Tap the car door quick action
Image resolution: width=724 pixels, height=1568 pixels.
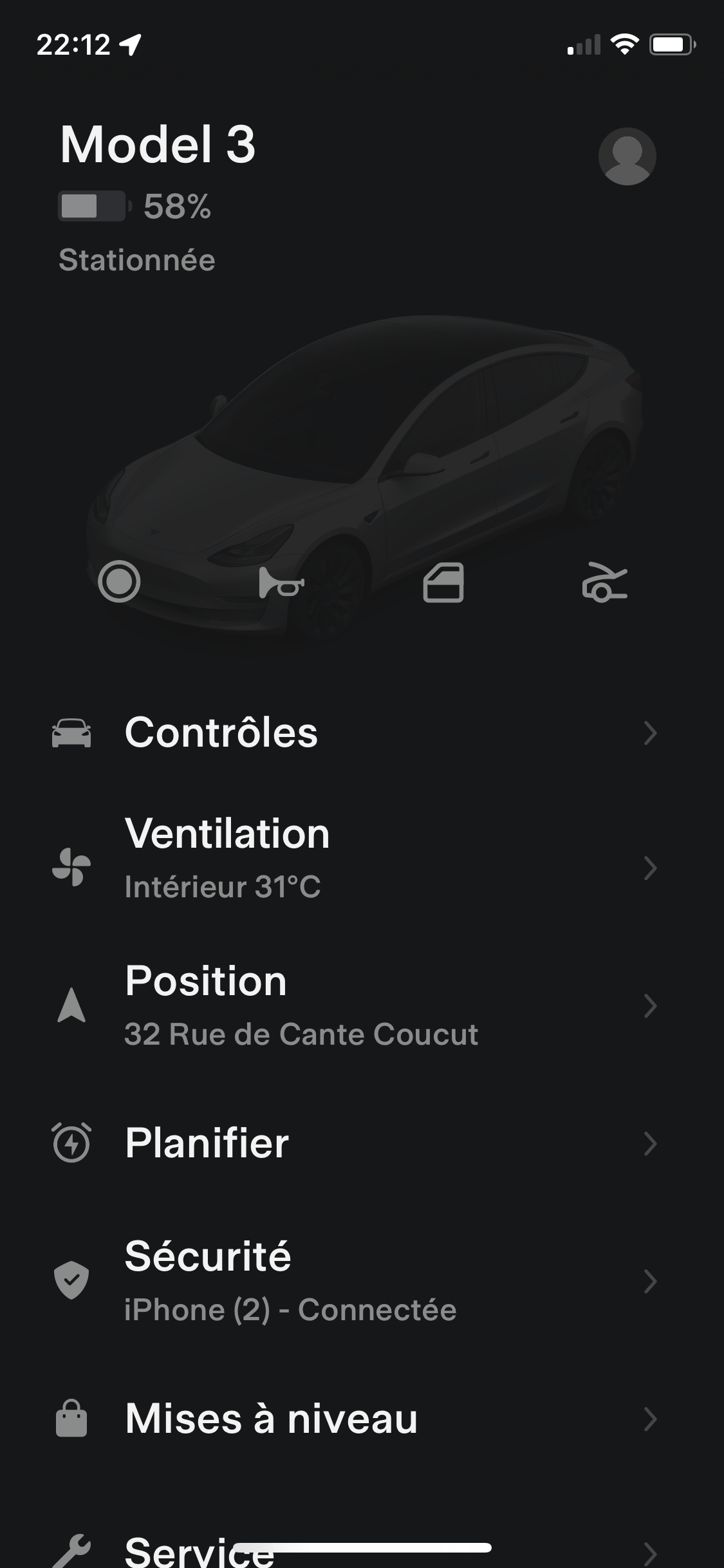pos(443,583)
